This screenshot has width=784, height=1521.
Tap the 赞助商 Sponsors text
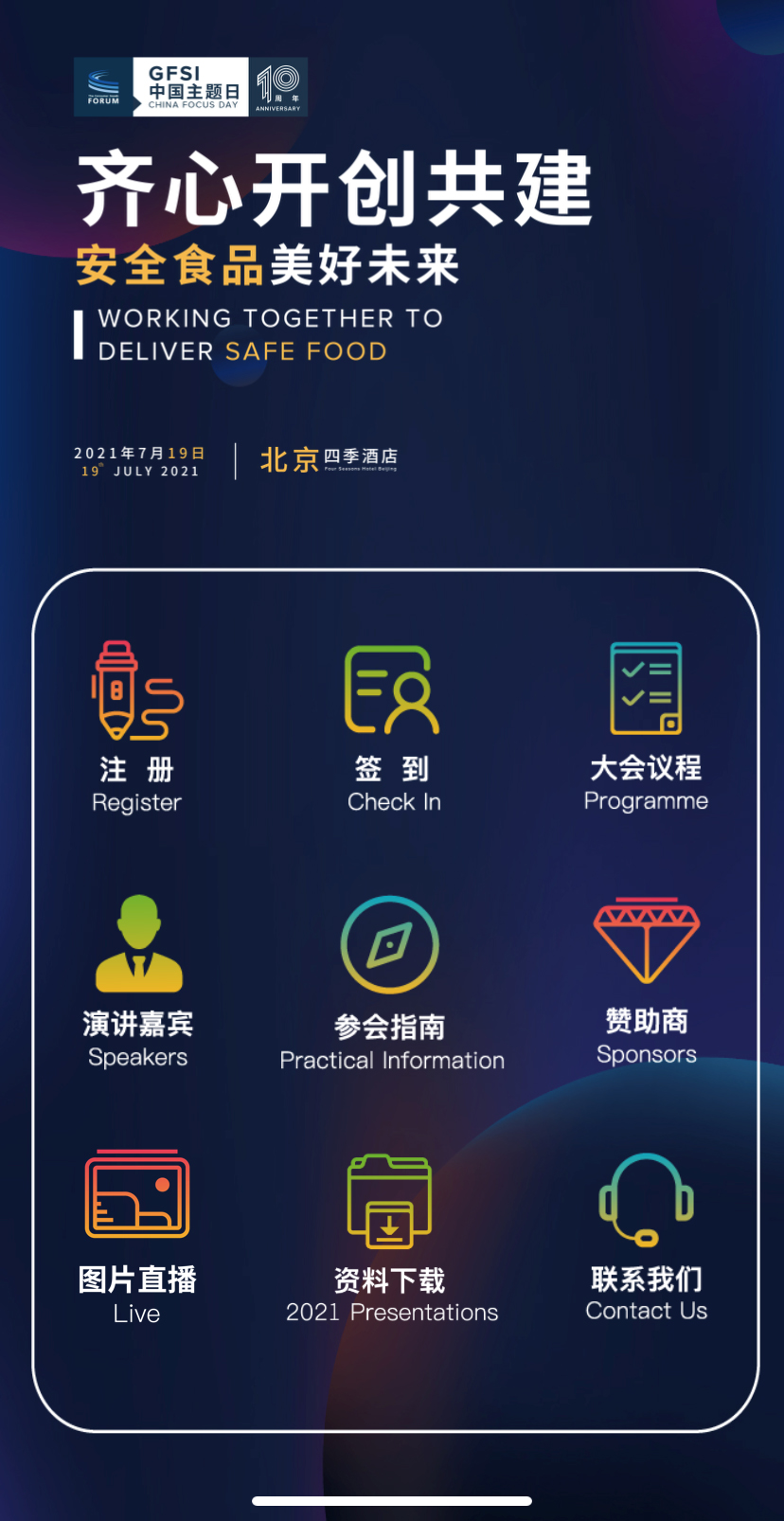coord(646,1022)
